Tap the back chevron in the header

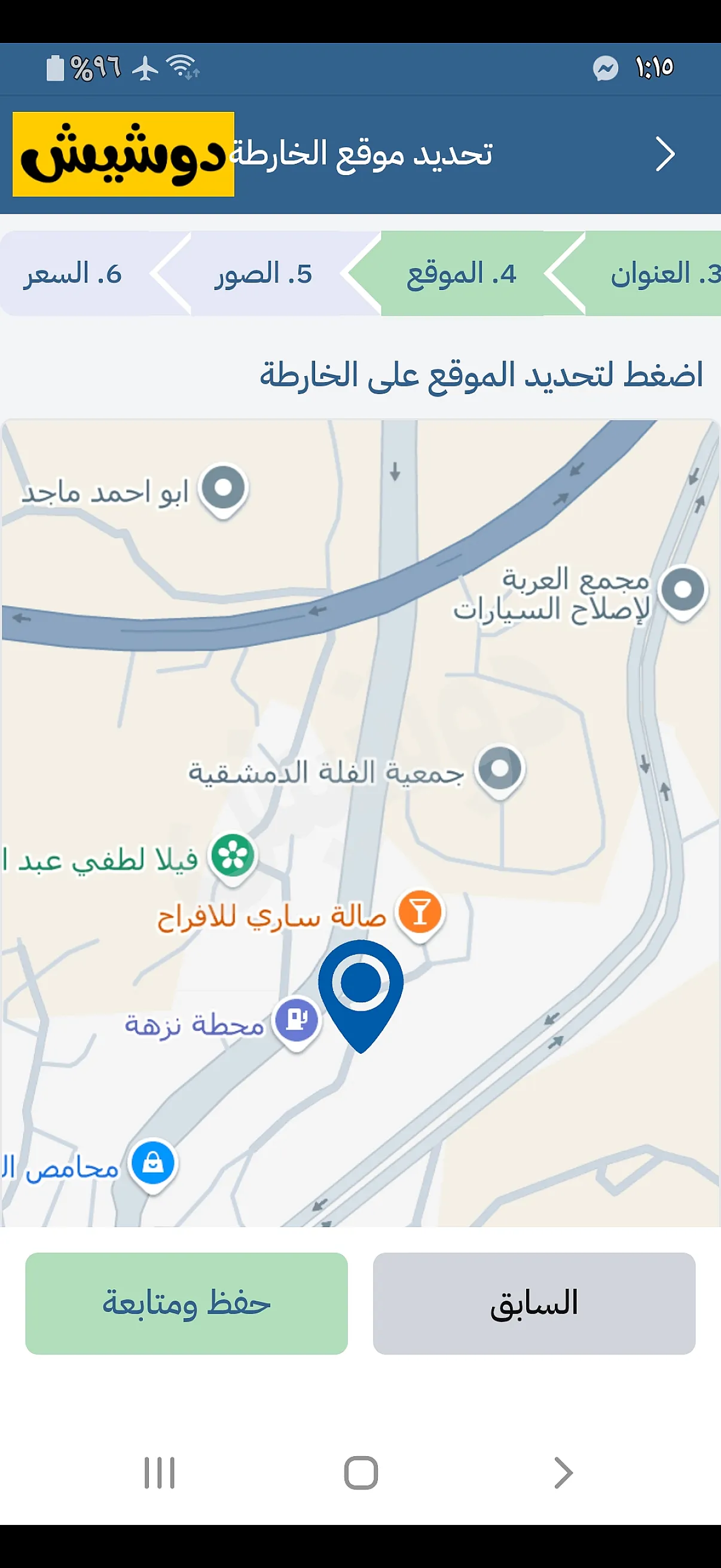click(664, 154)
